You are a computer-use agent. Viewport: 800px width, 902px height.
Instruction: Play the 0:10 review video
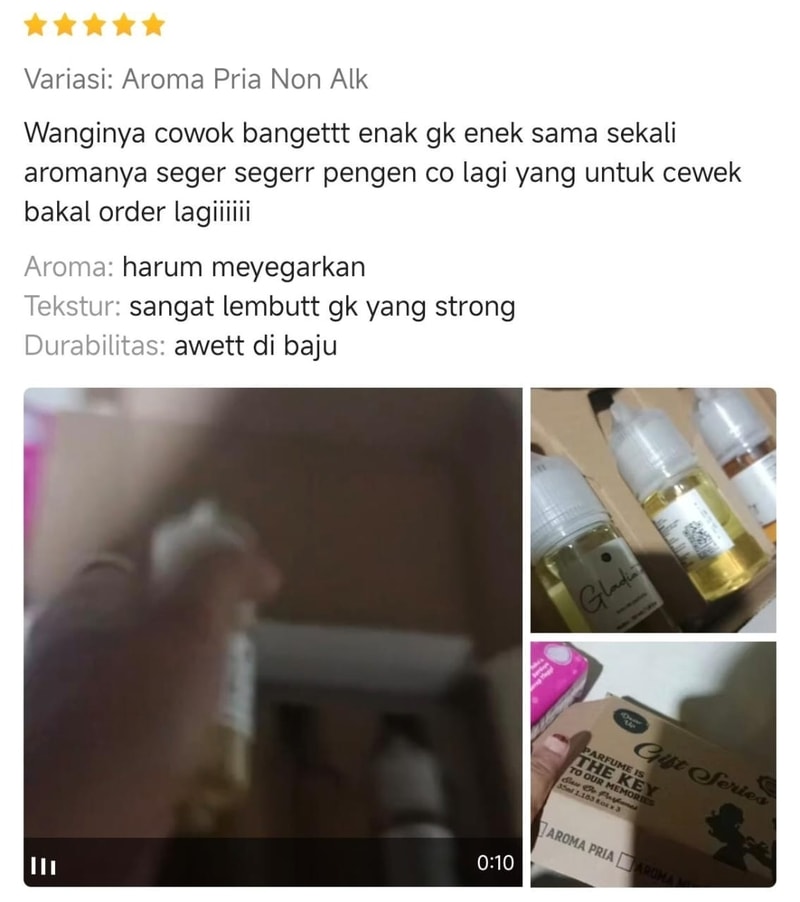point(272,635)
